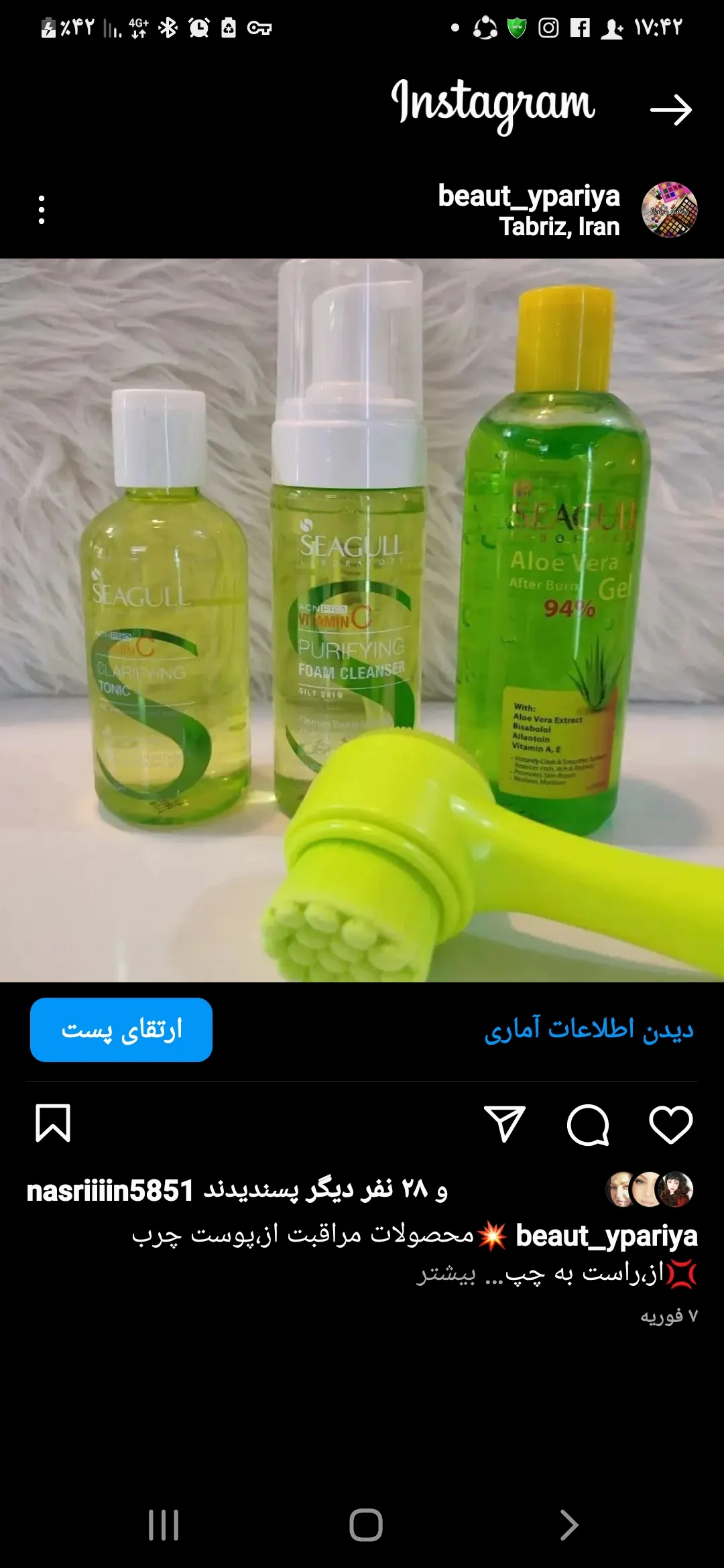Open beaut_ypariya username in post header
Image resolution: width=724 pixels, height=1568 pixels.
coord(528,196)
